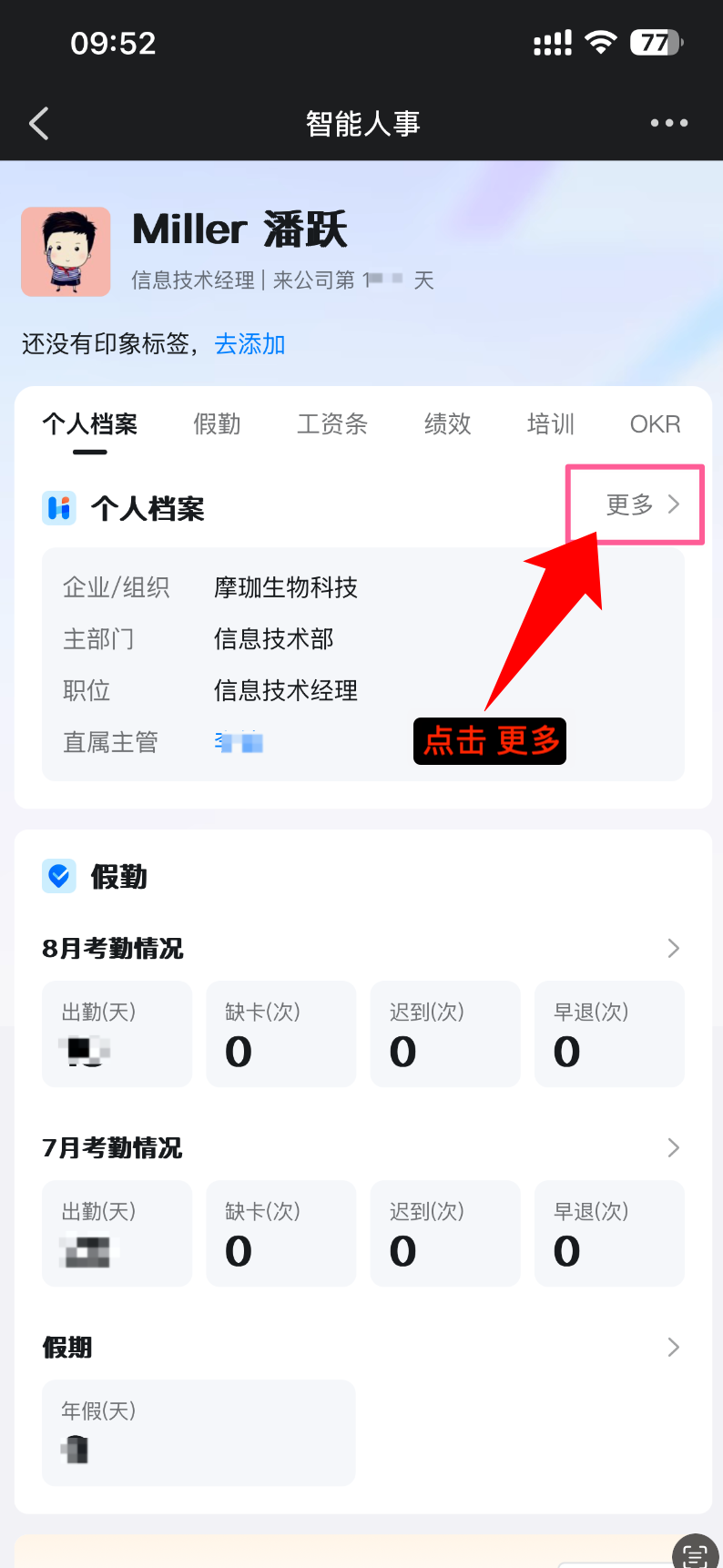View the 年假(天) annual leave card

coord(199,1432)
